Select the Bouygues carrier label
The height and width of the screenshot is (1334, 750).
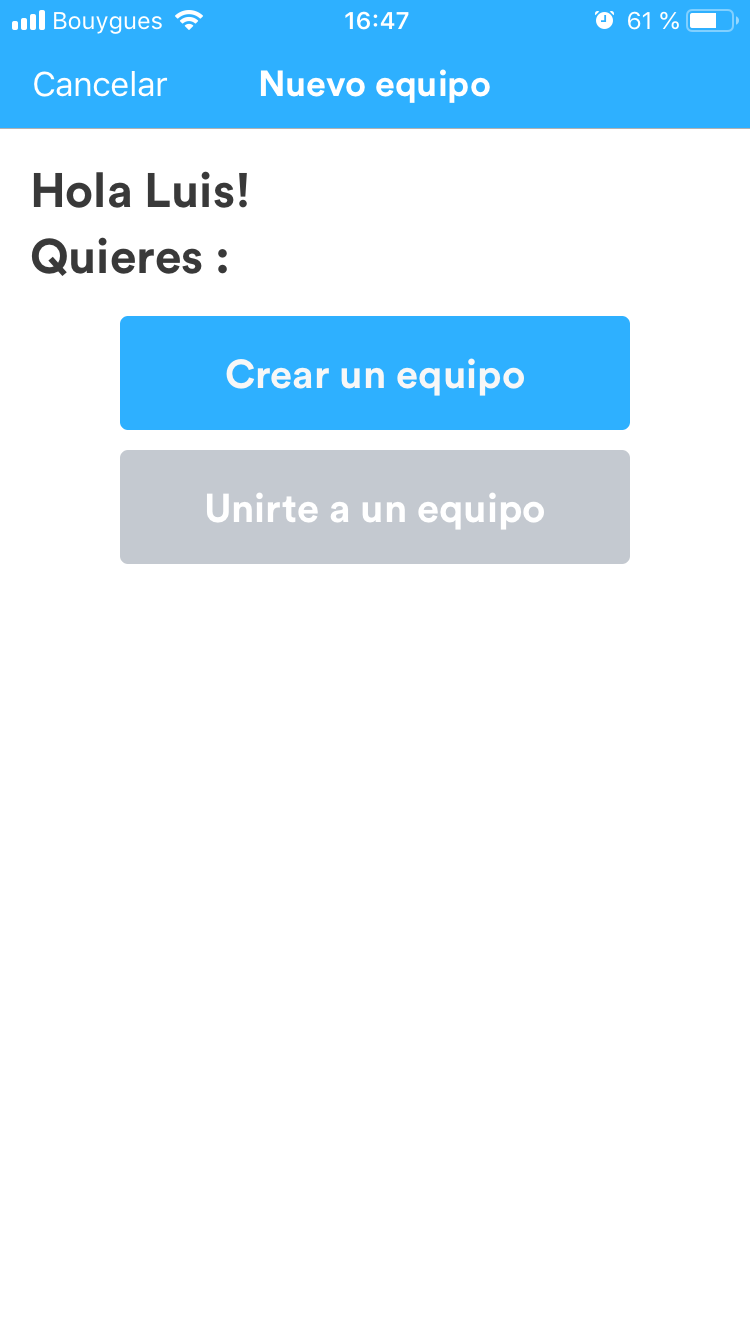(x=110, y=19)
